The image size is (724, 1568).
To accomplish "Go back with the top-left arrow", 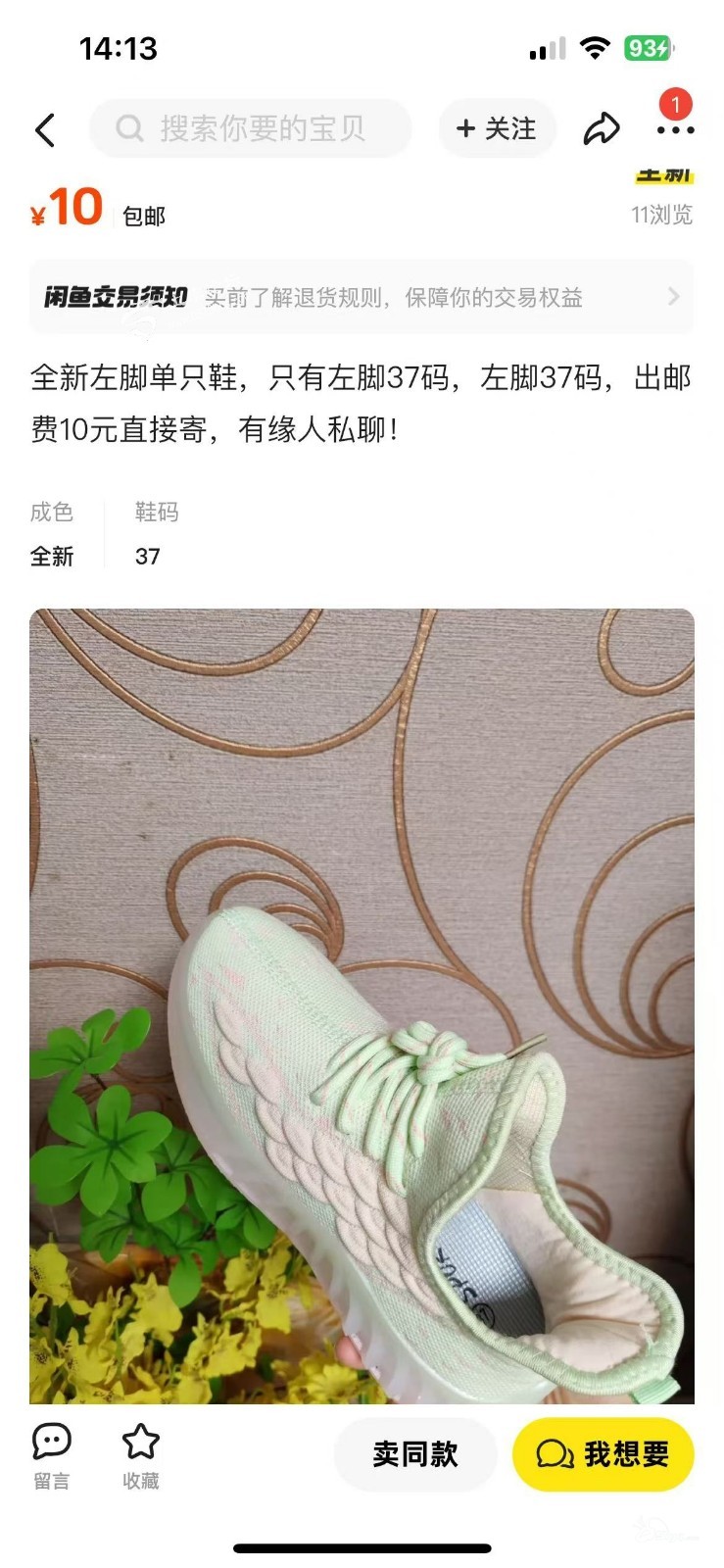I will [45, 129].
